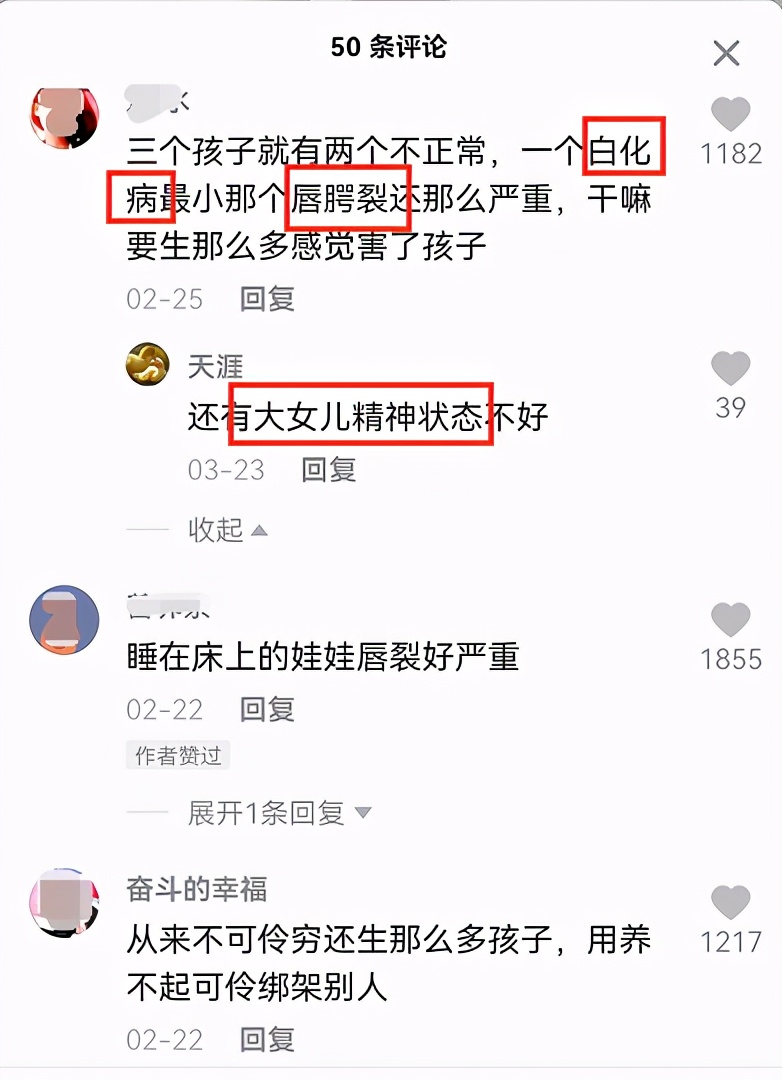Close the comments panel
Image resolution: width=782 pixels, height=1080 pixels.
pyautogui.click(x=726, y=53)
